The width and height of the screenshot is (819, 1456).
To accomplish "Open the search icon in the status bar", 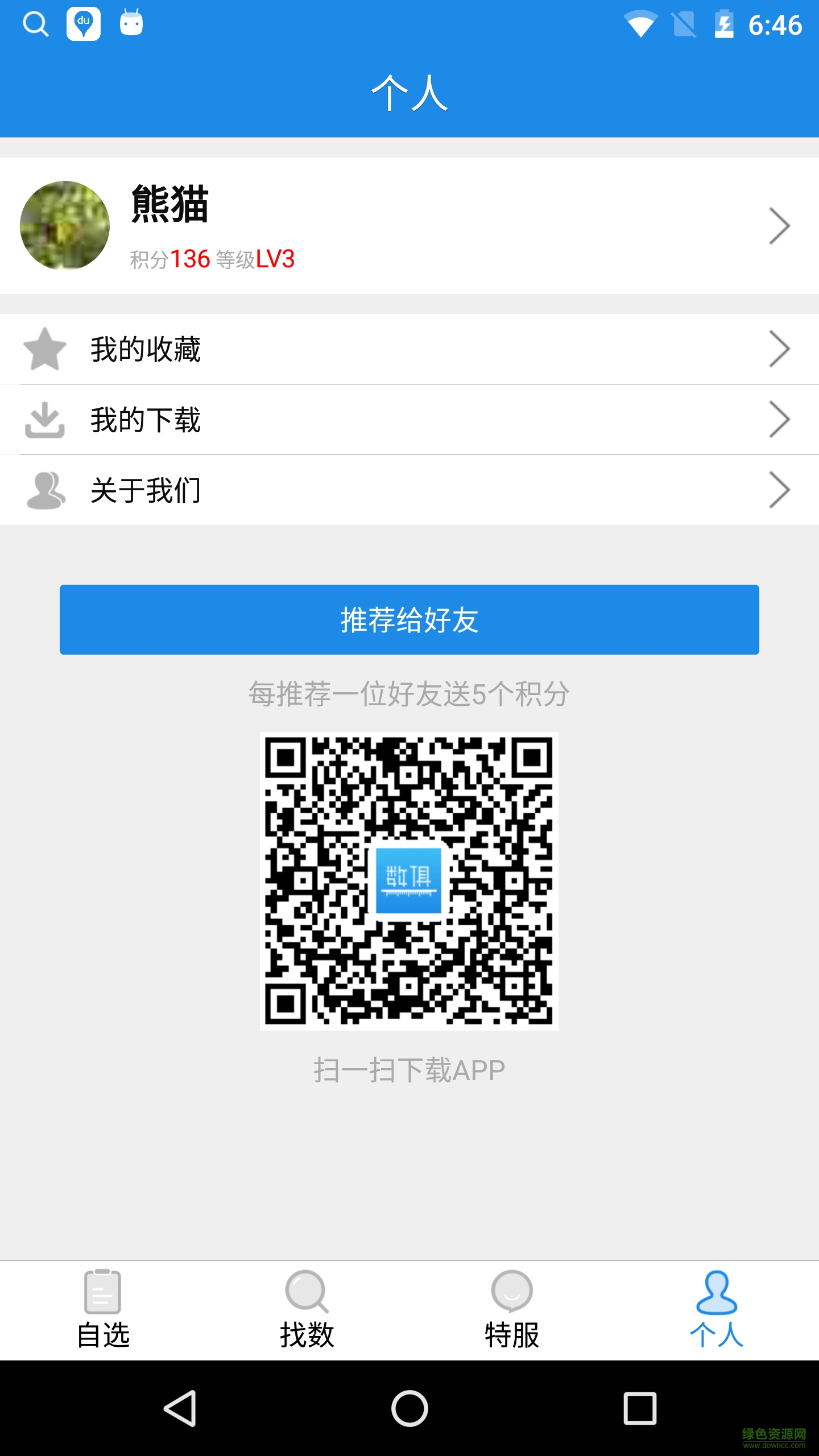I will point(36,24).
